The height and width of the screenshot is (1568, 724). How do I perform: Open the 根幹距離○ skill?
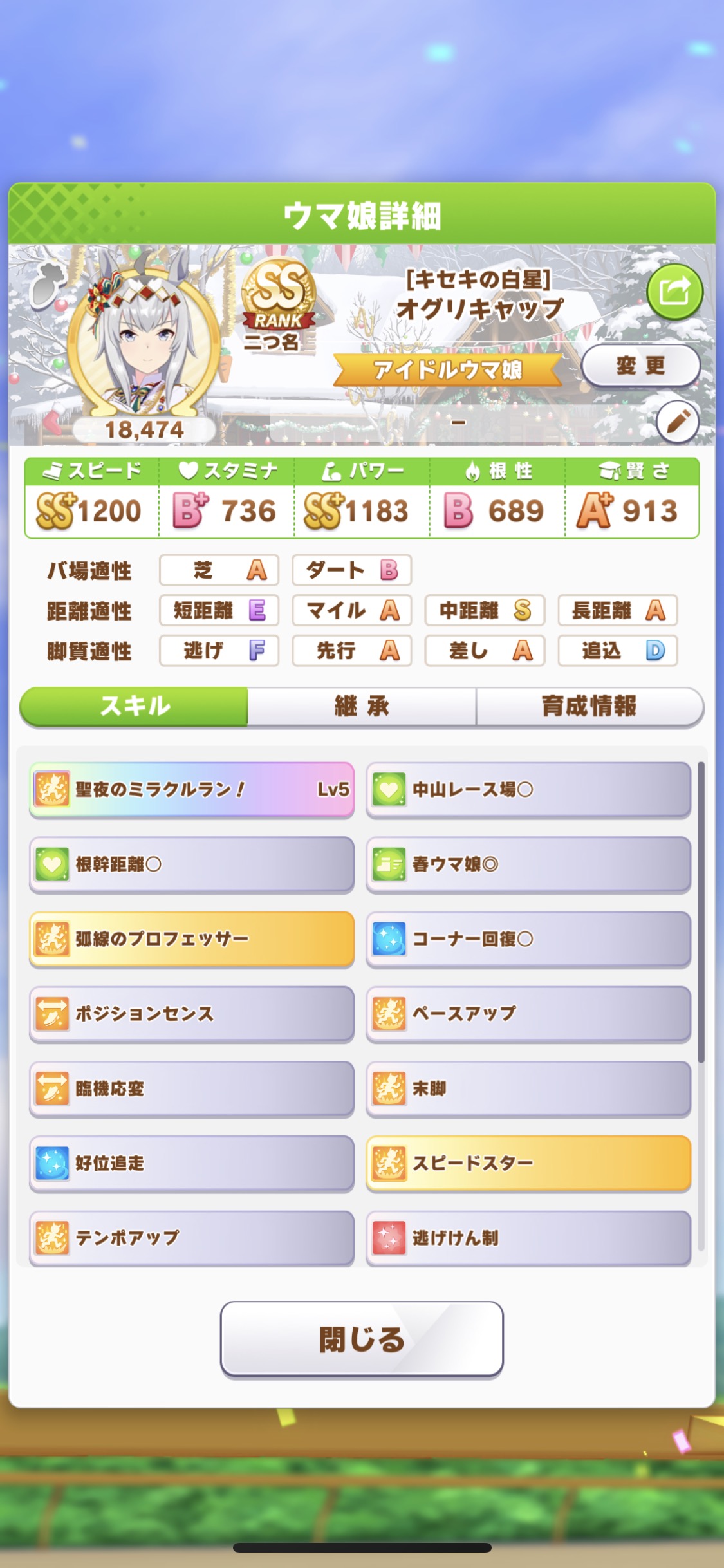(x=192, y=864)
